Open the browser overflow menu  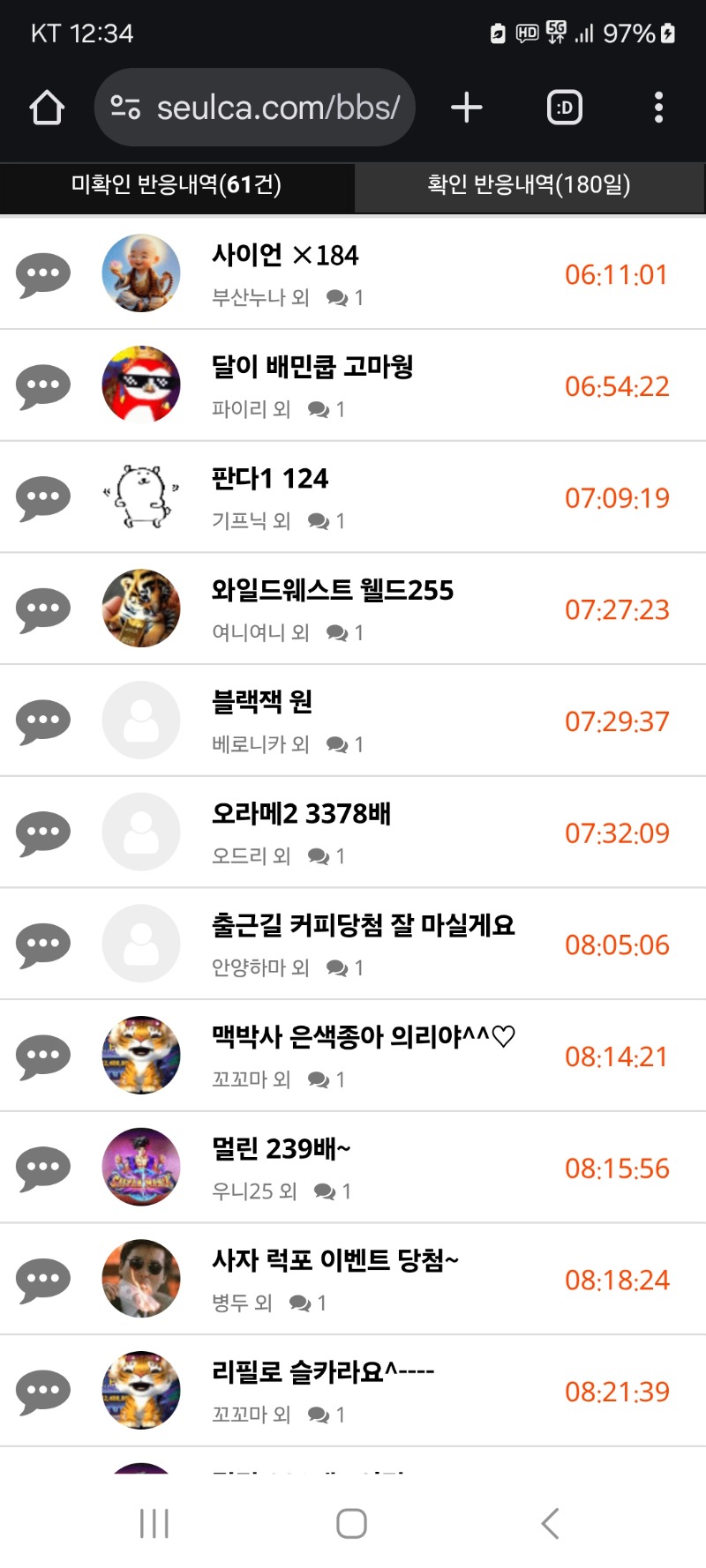pyautogui.click(x=658, y=108)
